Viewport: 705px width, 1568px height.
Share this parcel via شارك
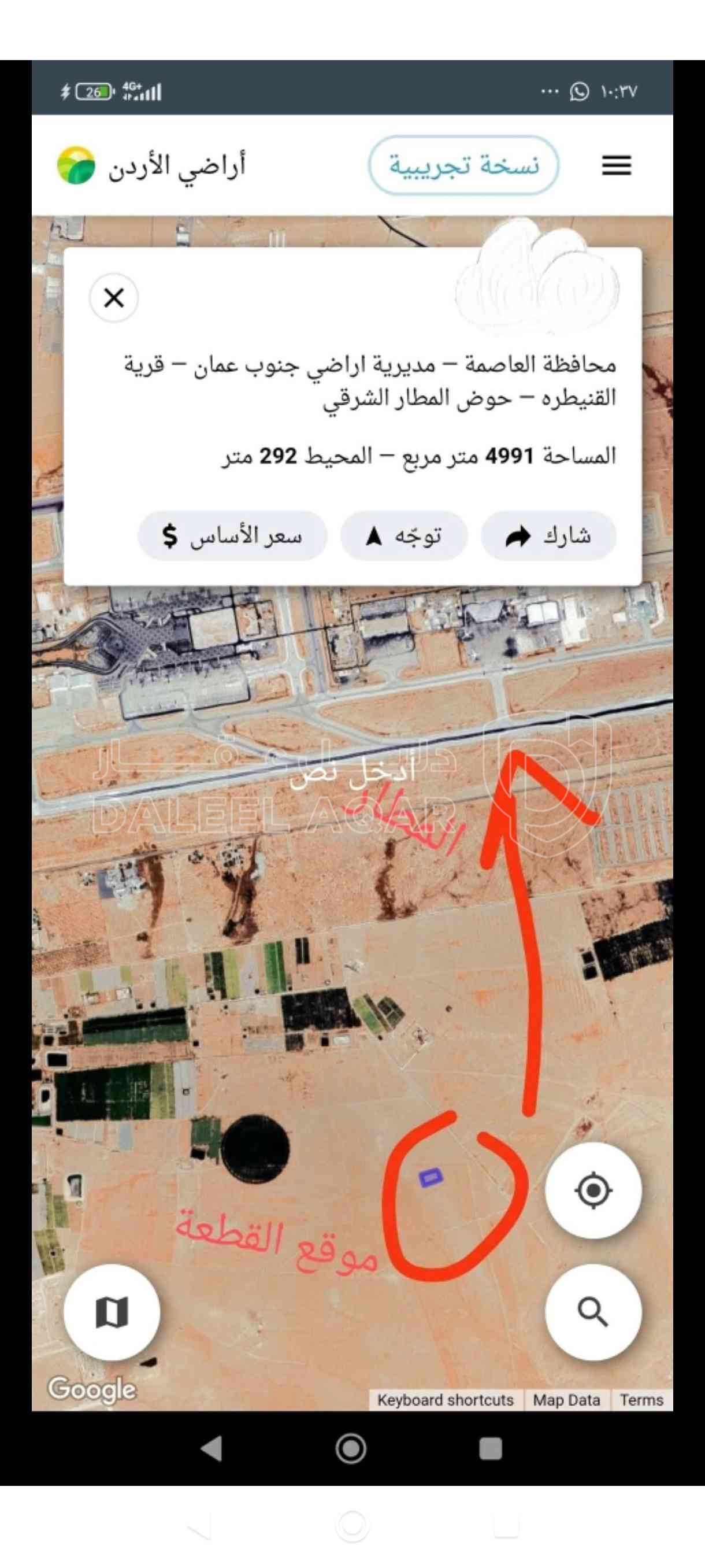[548, 535]
